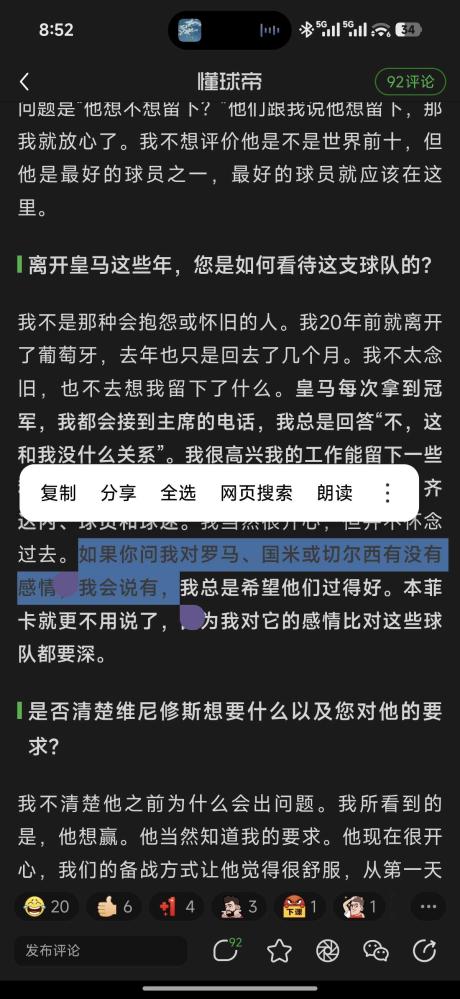
Task: Go back with the top-left arrow
Action: click(x=24, y=82)
